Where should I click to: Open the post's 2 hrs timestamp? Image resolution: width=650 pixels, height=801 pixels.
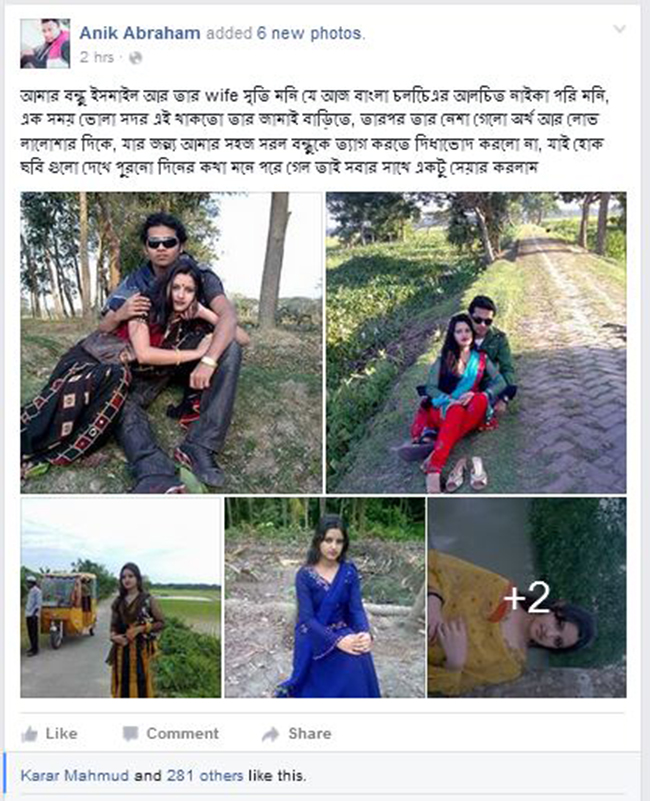click(97, 56)
